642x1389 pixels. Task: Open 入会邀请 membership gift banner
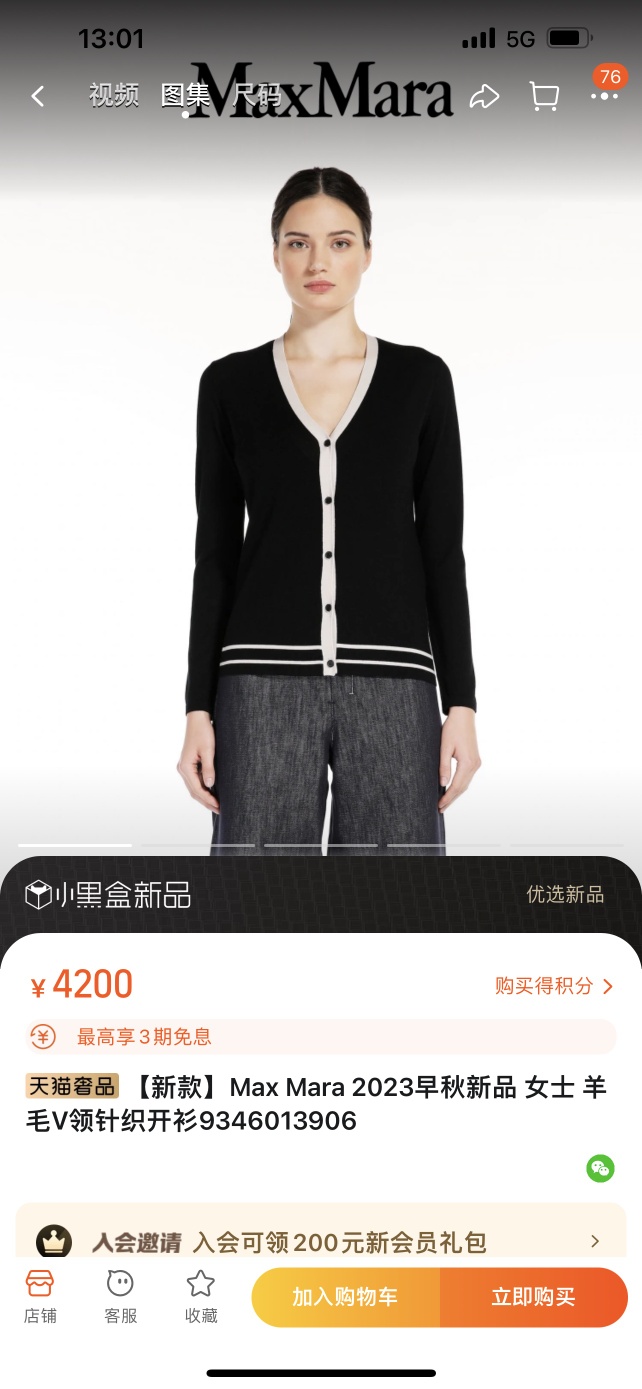tap(320, 1242)
